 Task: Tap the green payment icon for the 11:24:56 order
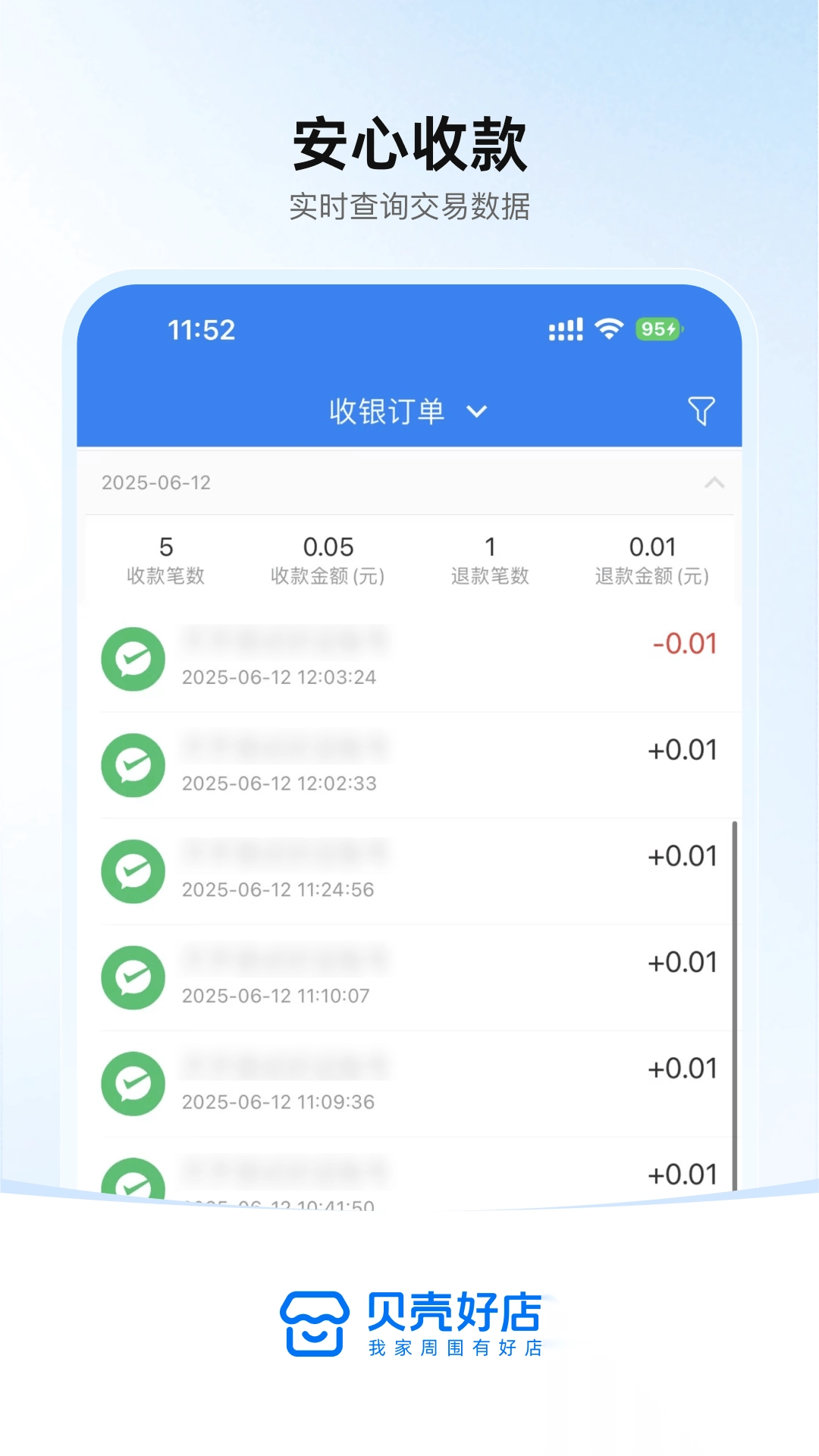click(133, 871)
